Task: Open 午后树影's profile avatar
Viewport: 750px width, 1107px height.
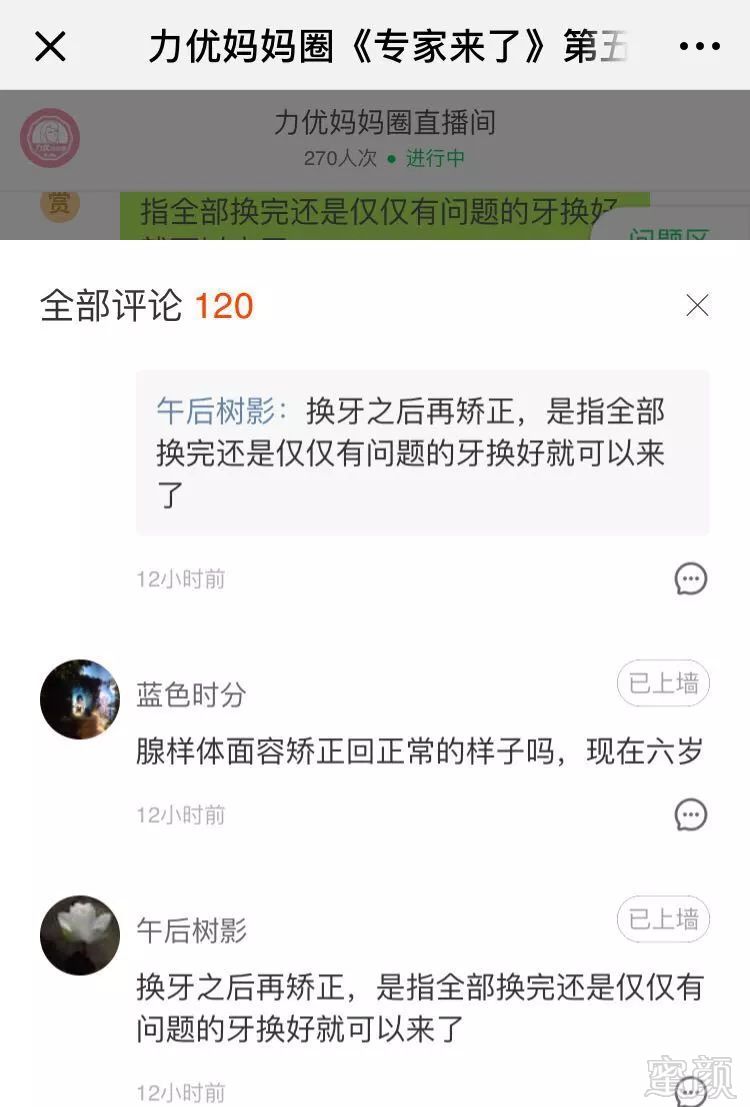Action: click(x=80, y=935)
